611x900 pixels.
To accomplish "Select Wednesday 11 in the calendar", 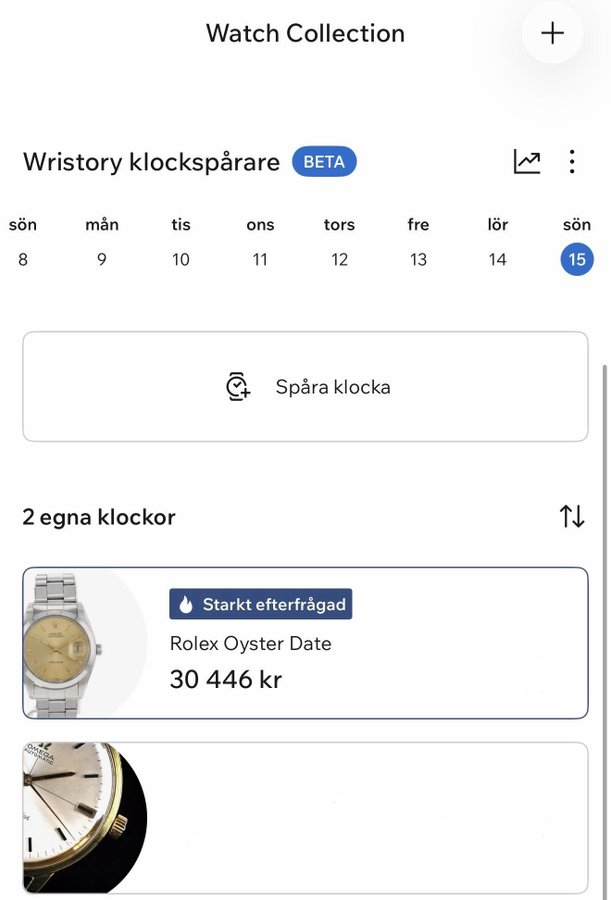I will click(260, 259).
